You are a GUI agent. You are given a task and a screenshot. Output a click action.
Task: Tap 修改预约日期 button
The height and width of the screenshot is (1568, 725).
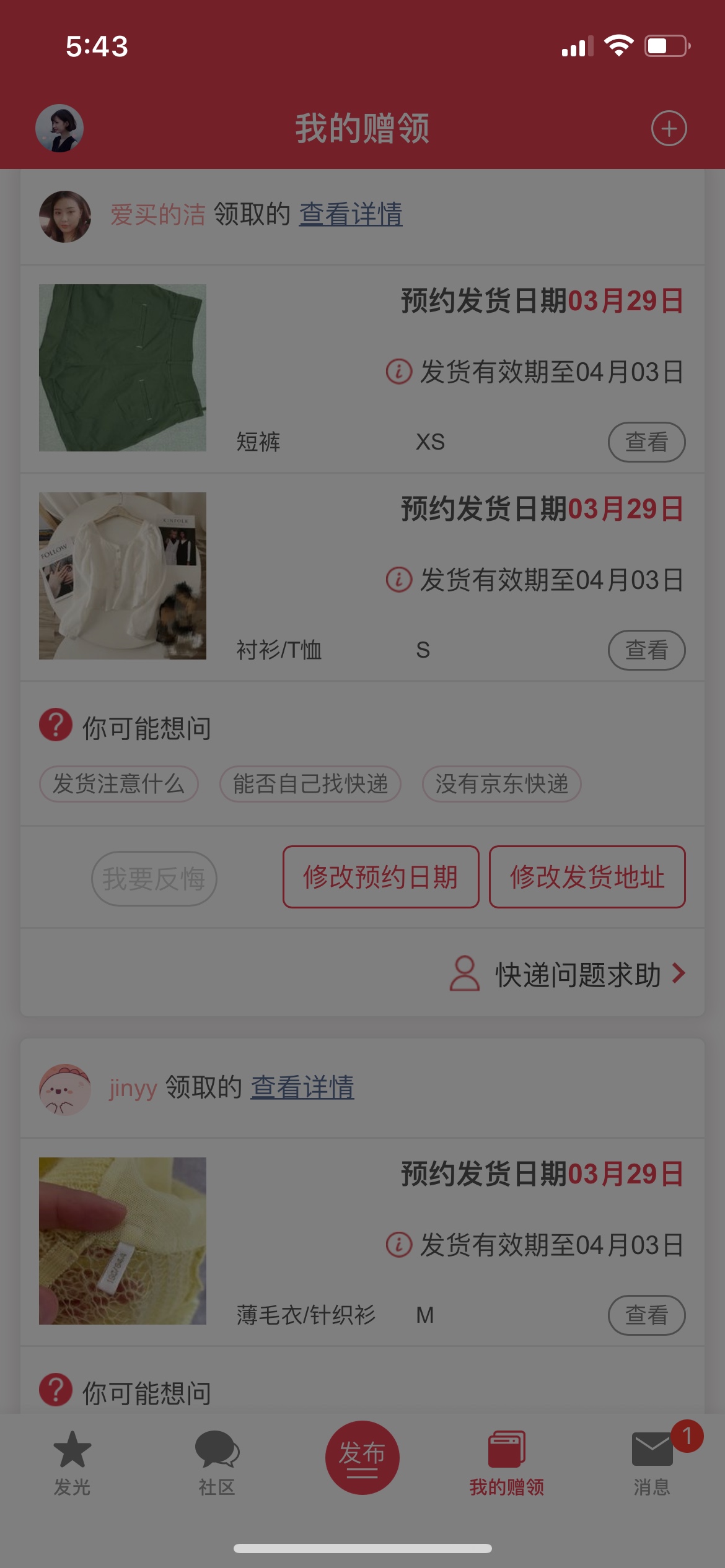point(380,877)
